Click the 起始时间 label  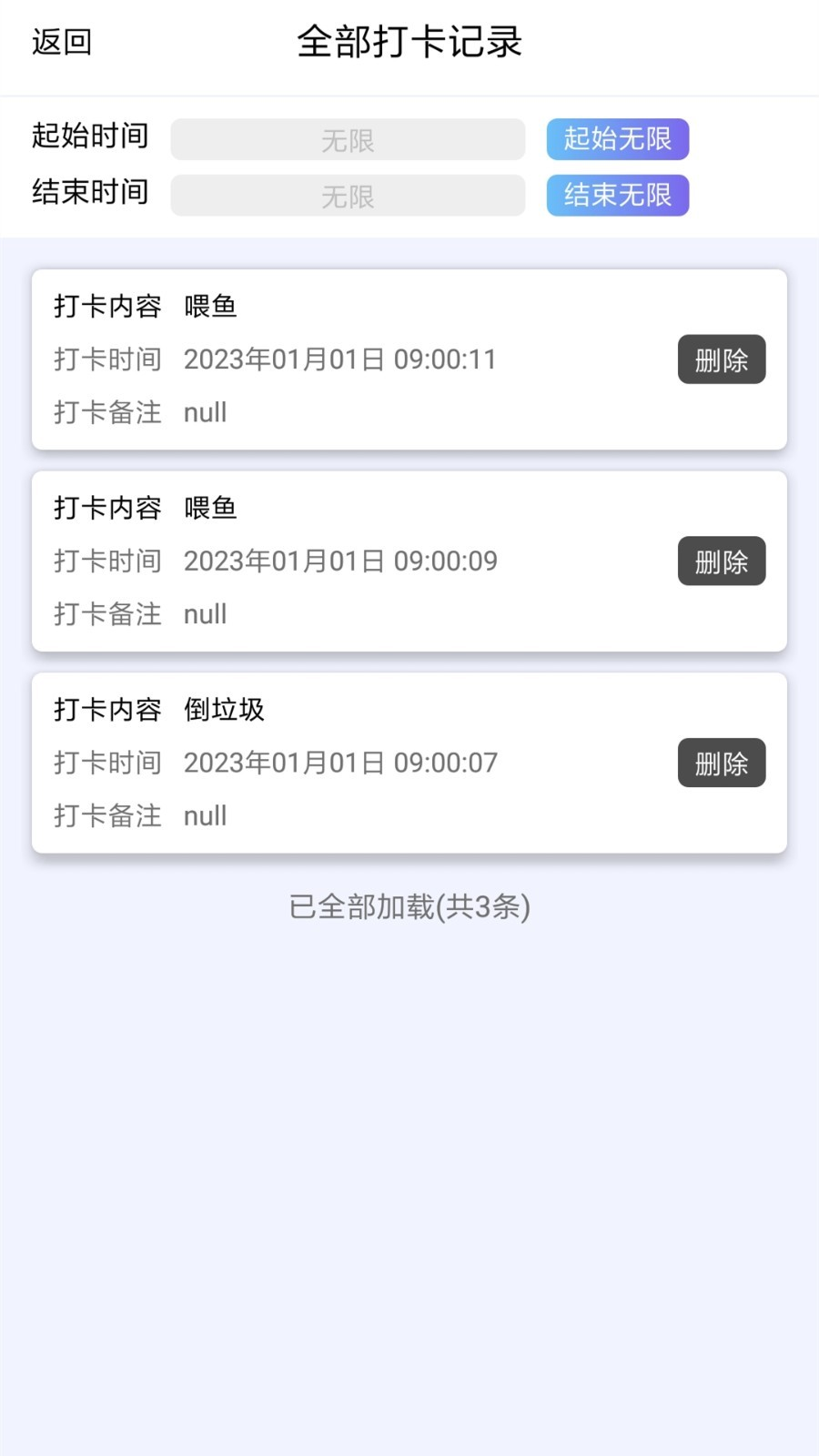click(90, 136)
